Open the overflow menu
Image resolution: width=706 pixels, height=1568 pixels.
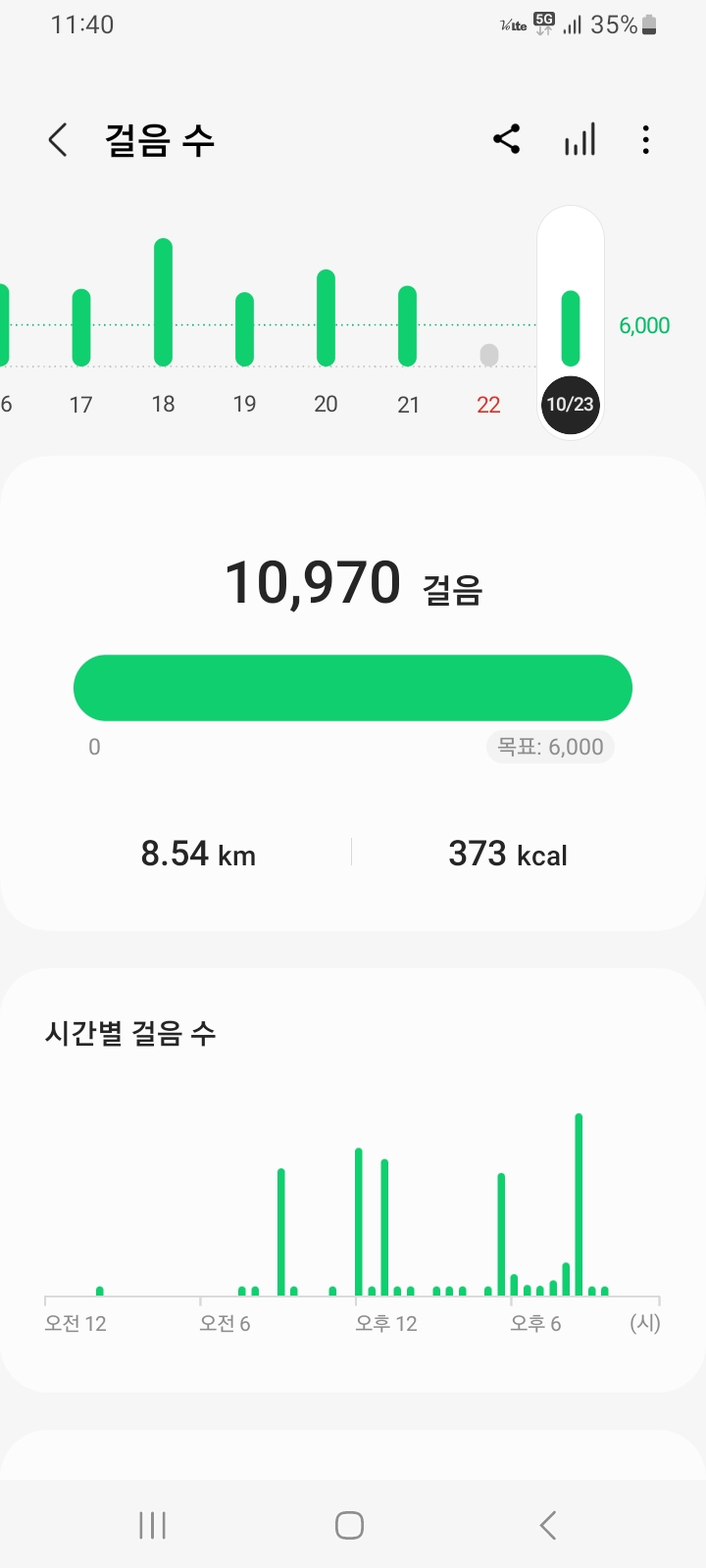pos(645,140)
